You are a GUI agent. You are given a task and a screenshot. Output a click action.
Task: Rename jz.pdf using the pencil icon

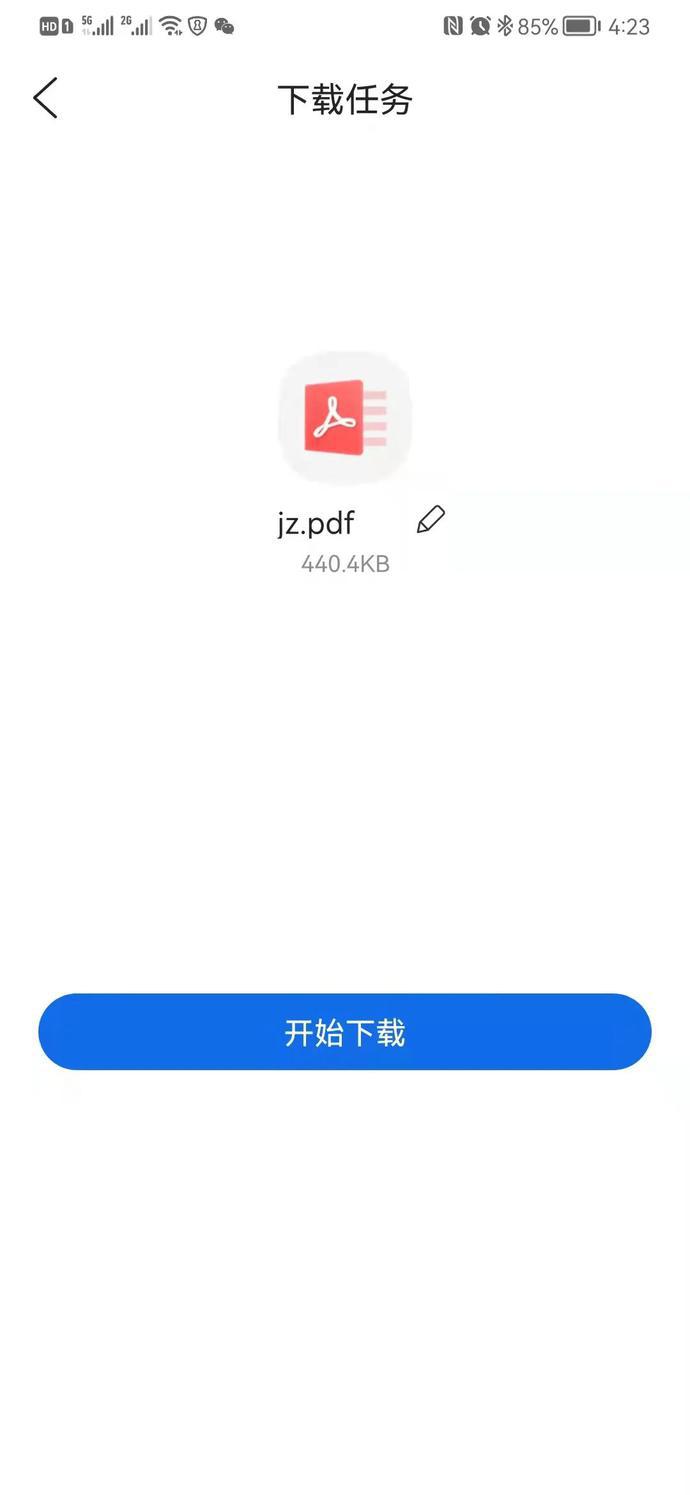click(x=430, y=520)
